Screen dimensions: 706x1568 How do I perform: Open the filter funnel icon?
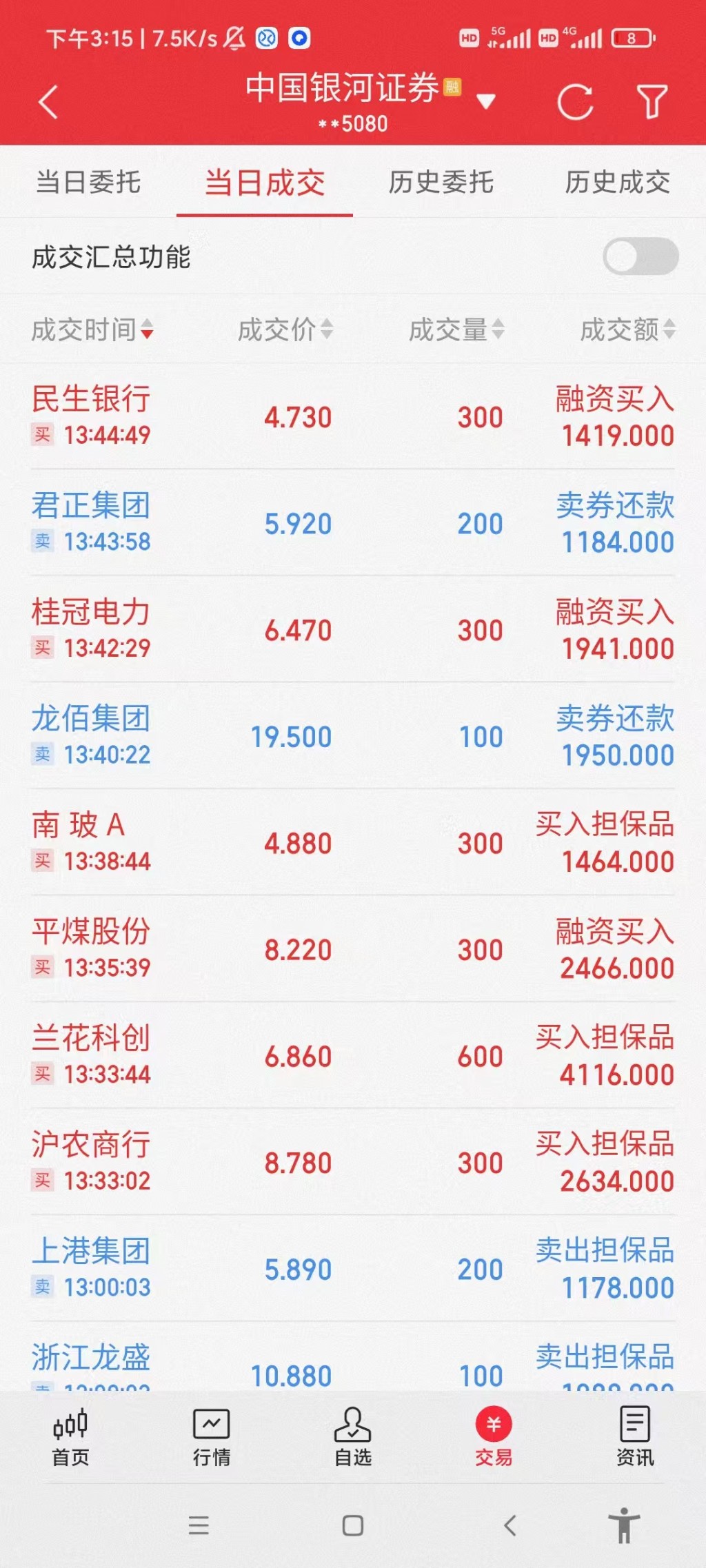click(x=652, y=103)
